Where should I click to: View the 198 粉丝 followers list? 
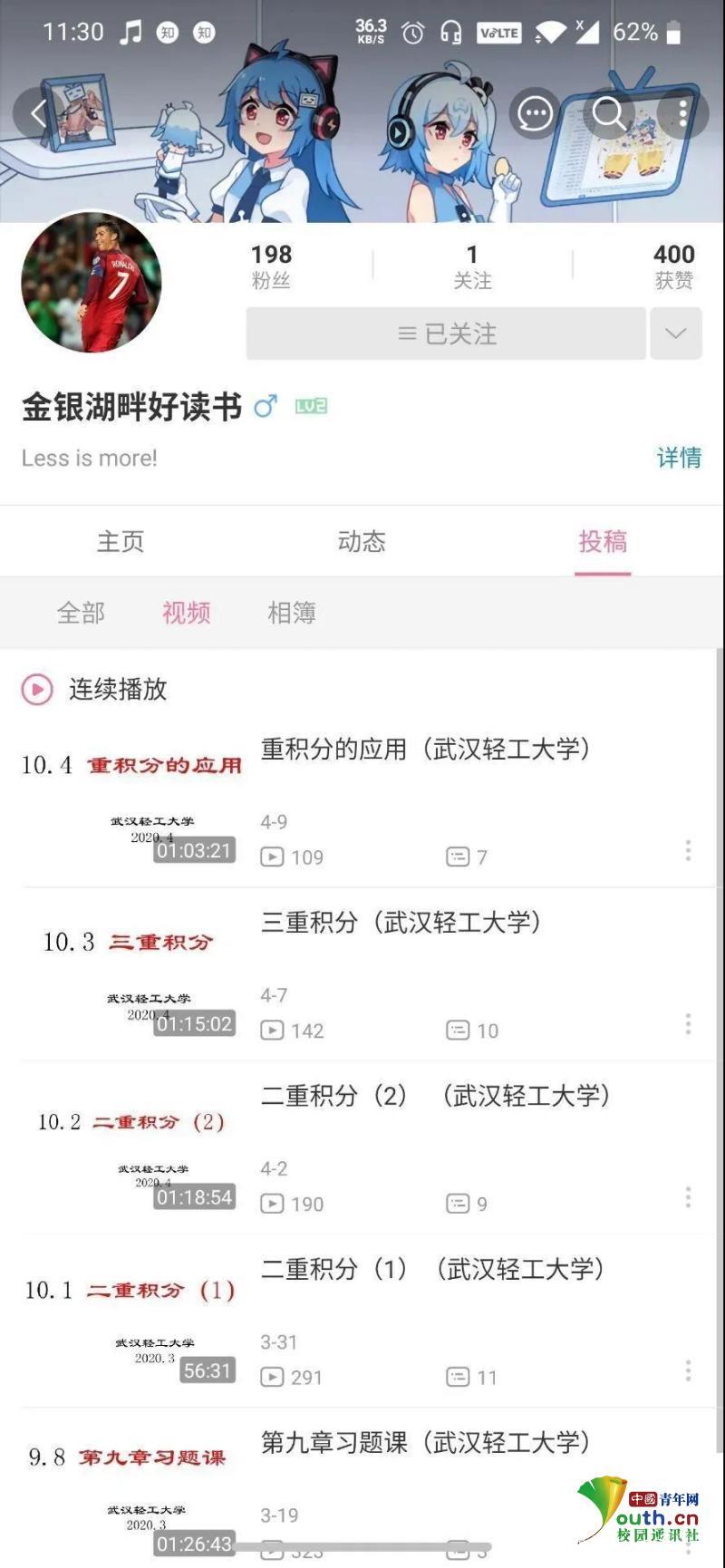tap(271, 266)
